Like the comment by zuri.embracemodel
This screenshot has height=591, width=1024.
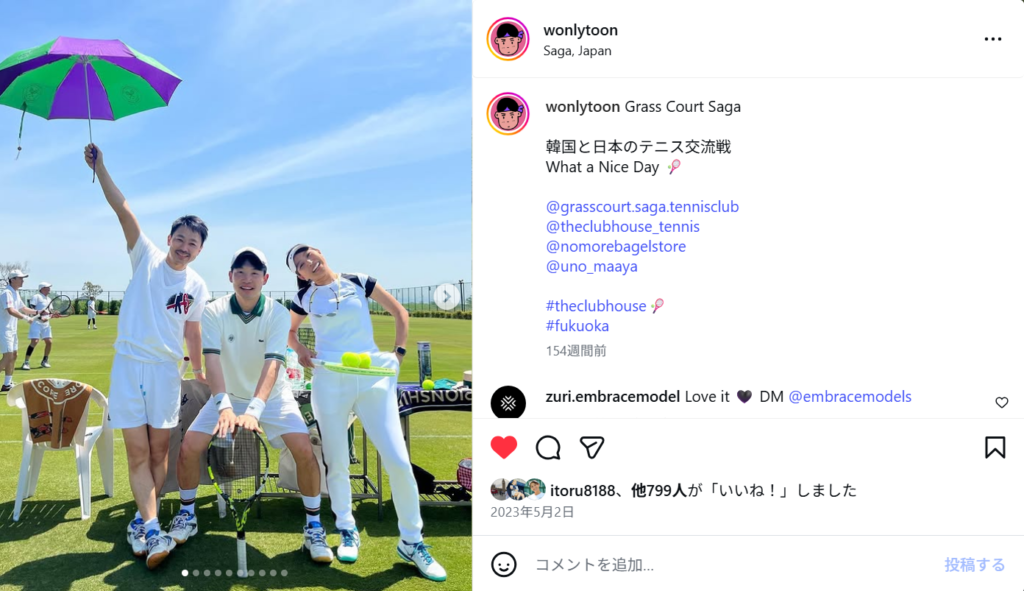coord(1001,402)
